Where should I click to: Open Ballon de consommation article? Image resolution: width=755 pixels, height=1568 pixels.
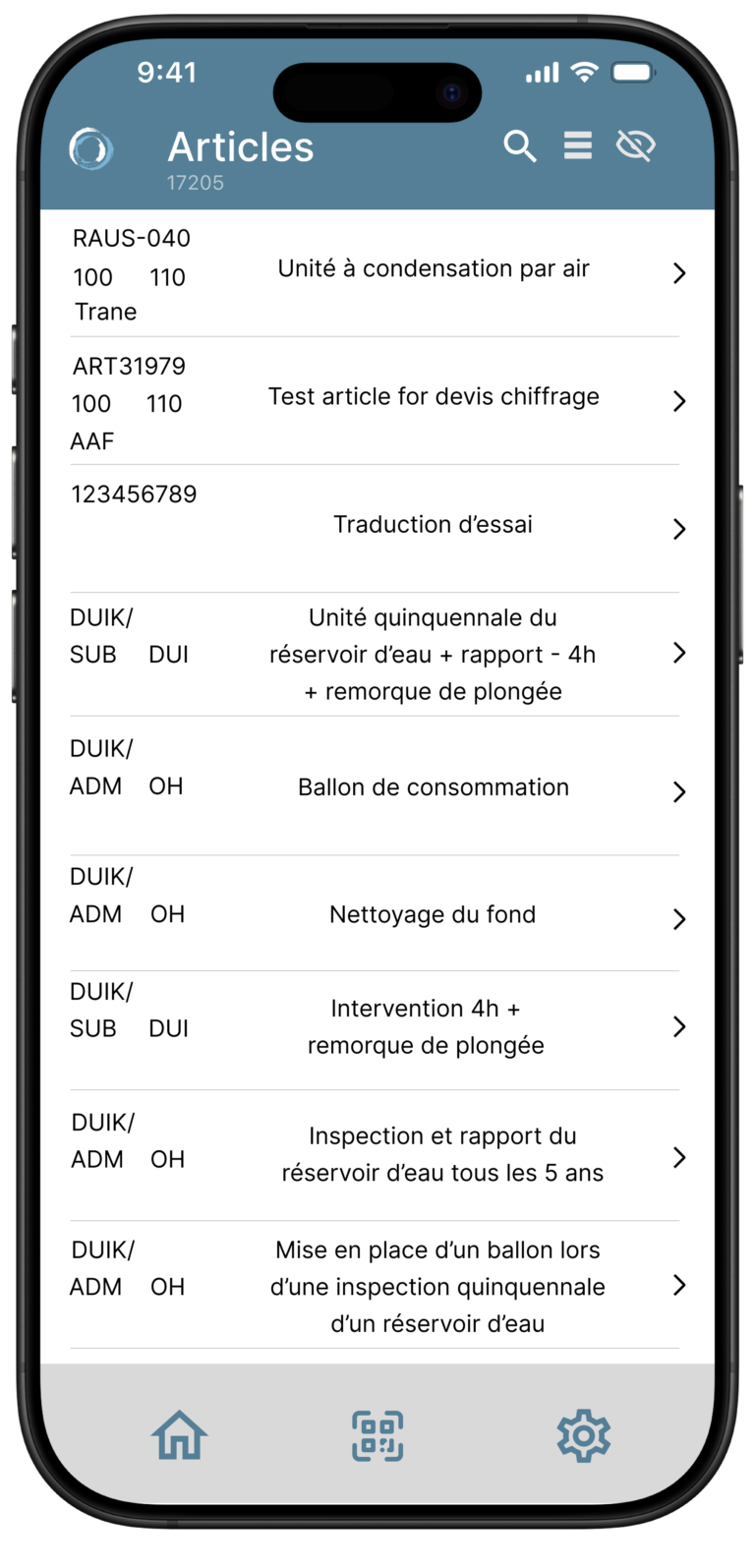click(x=433, y=787)
